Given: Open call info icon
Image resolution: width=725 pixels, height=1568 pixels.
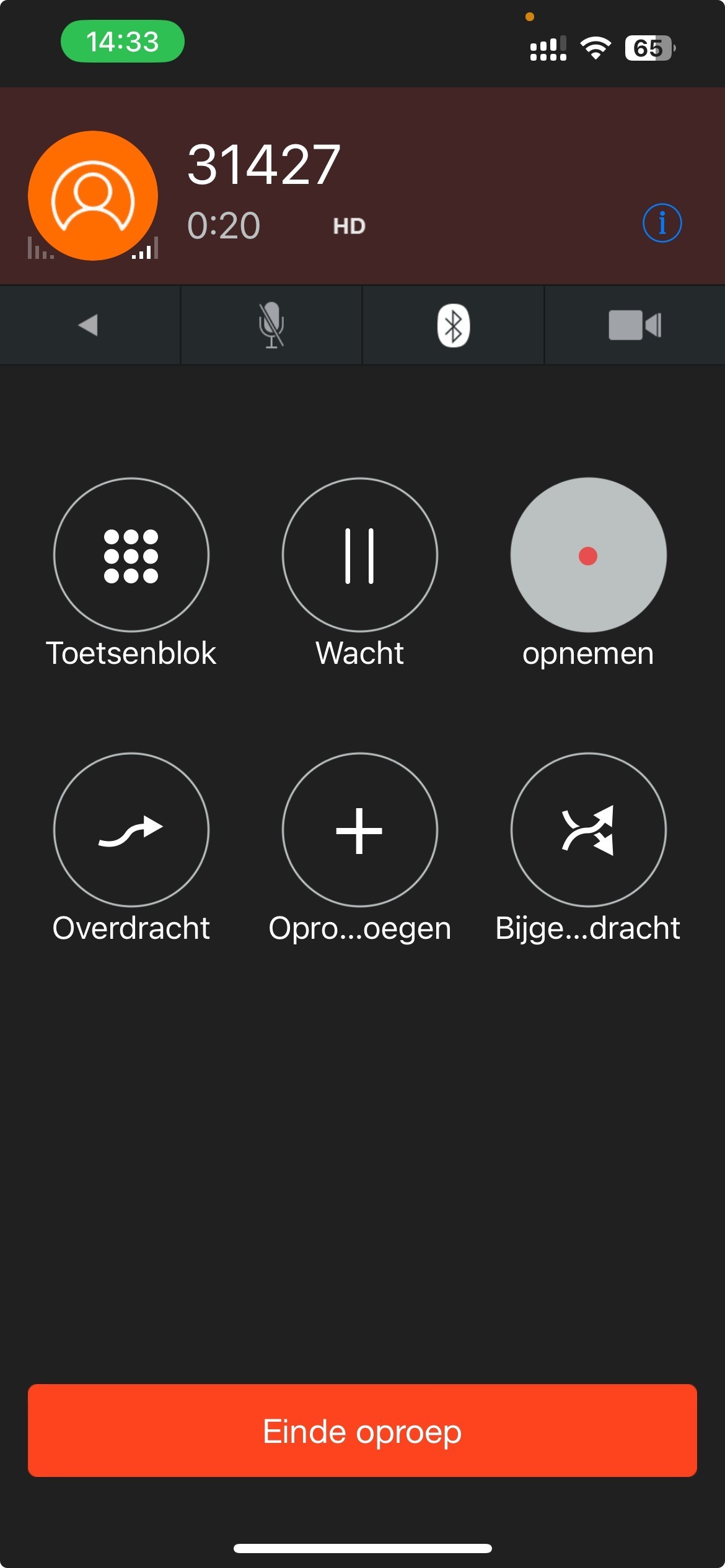Looking at the screenshot, I should (x=661, y=223).
